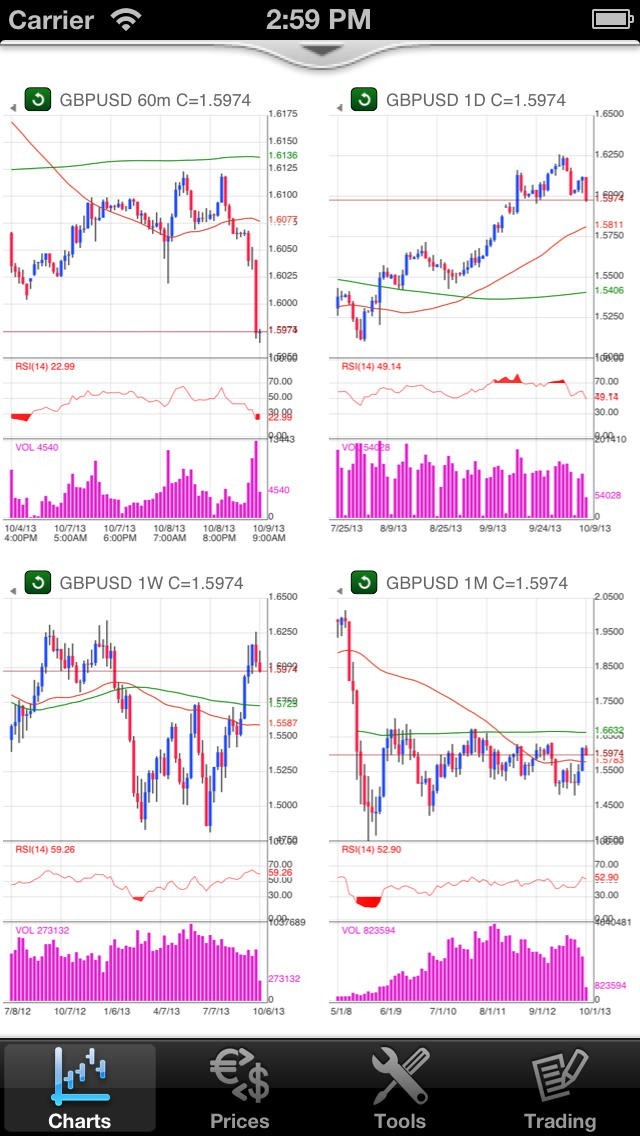Viewport: 640px width, 1136px height.
Task: Refresh the GBPUSD 1W chart
Action: (x=38, y=582)
